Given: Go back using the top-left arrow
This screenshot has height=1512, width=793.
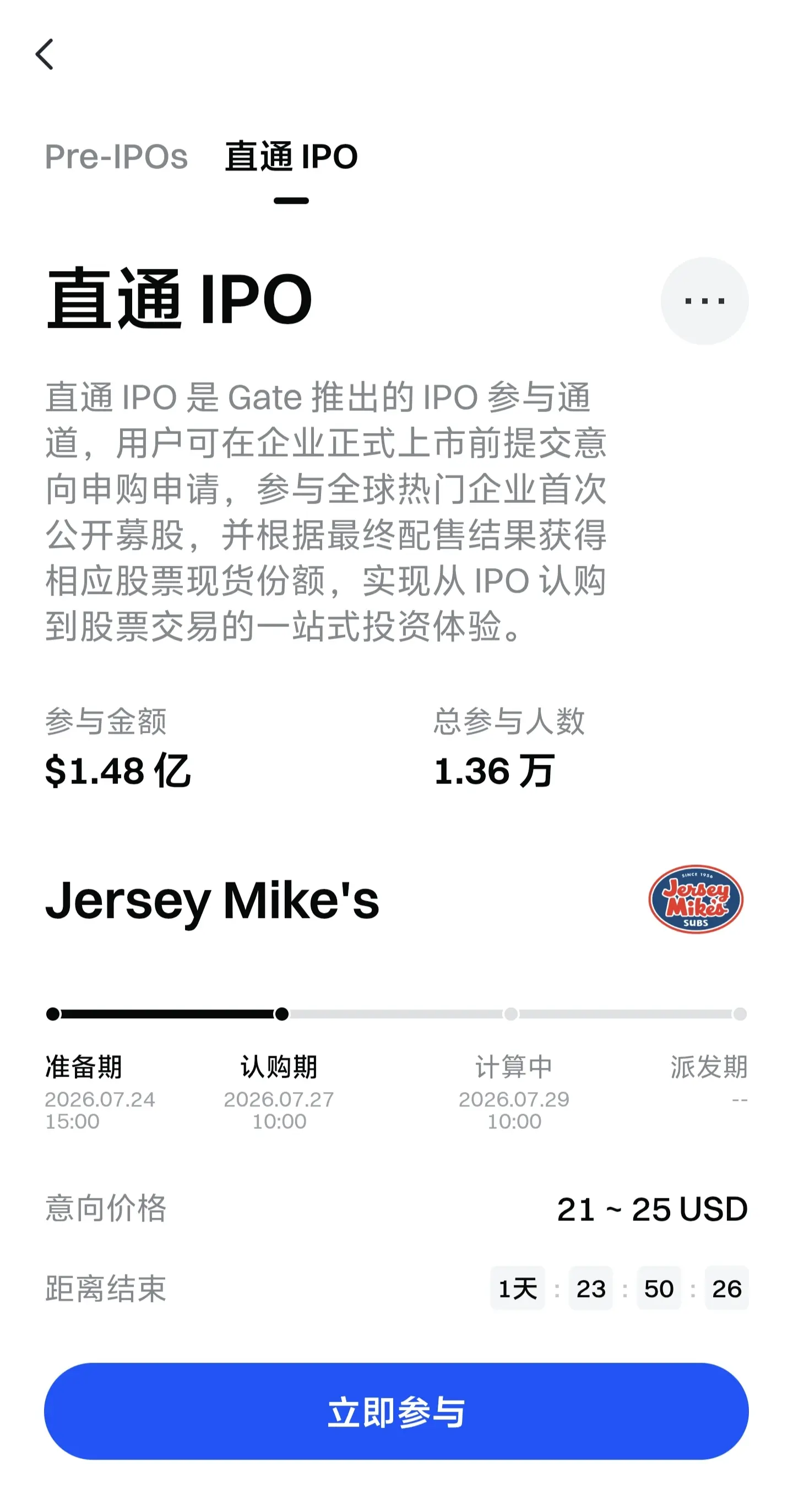Looking at the screenshot, I should [x=45, y=54].
